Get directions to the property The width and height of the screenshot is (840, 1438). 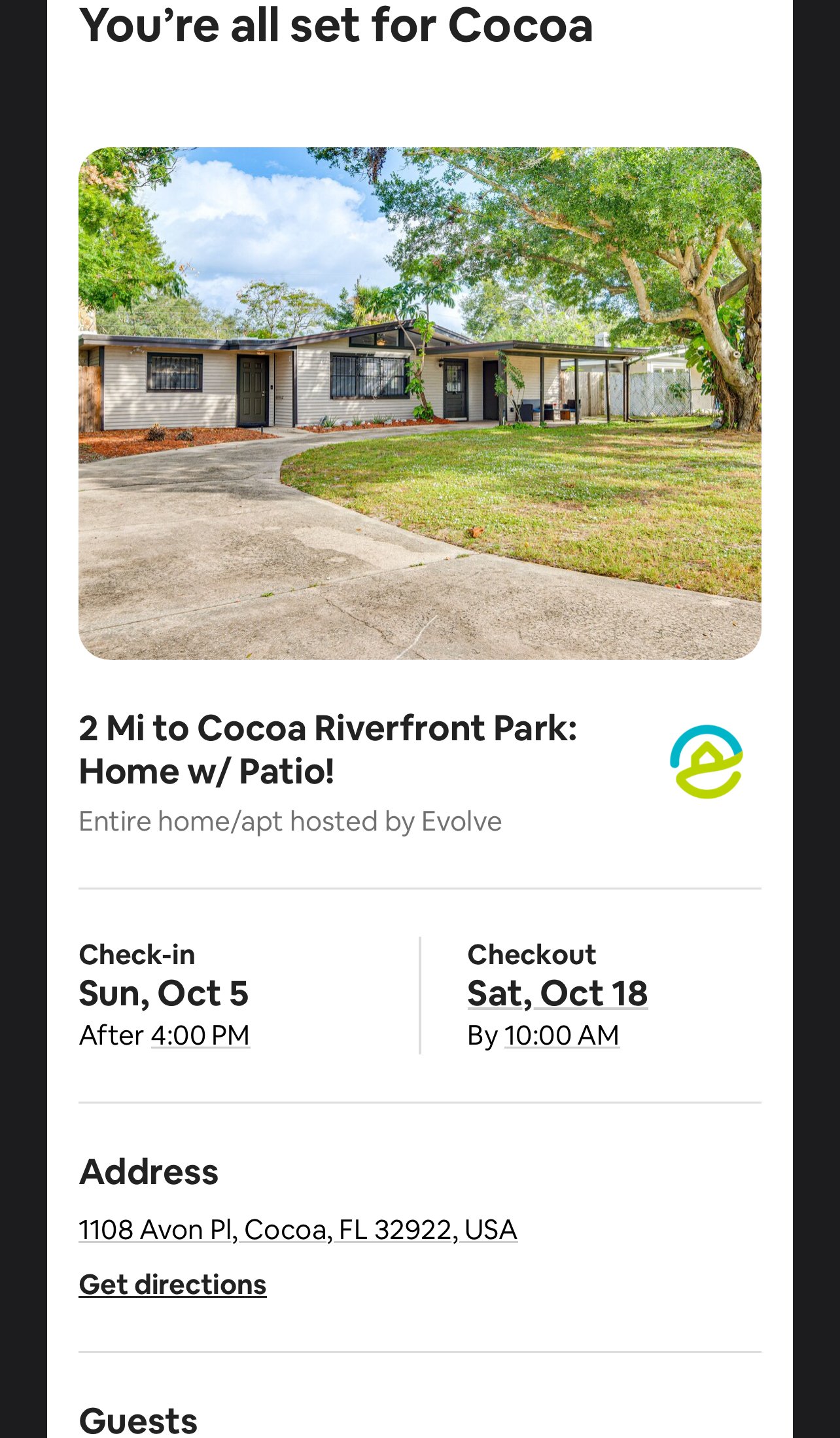click(x=173, y=1284)
